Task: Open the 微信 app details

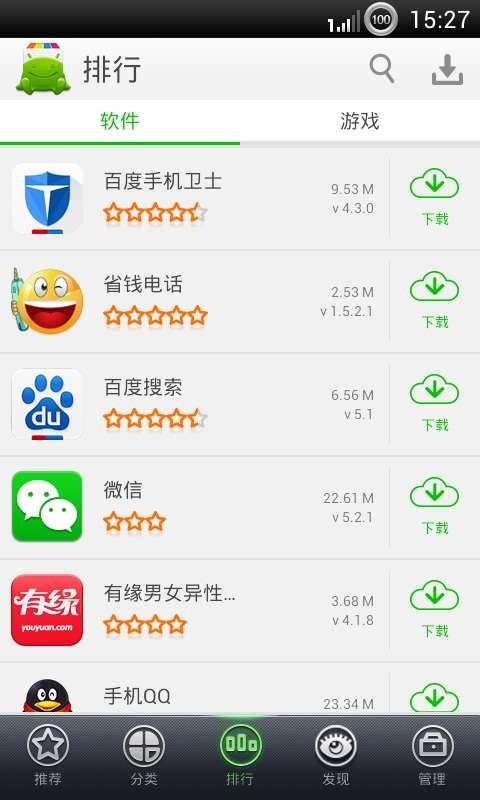Action: click(x=194, y=507)
